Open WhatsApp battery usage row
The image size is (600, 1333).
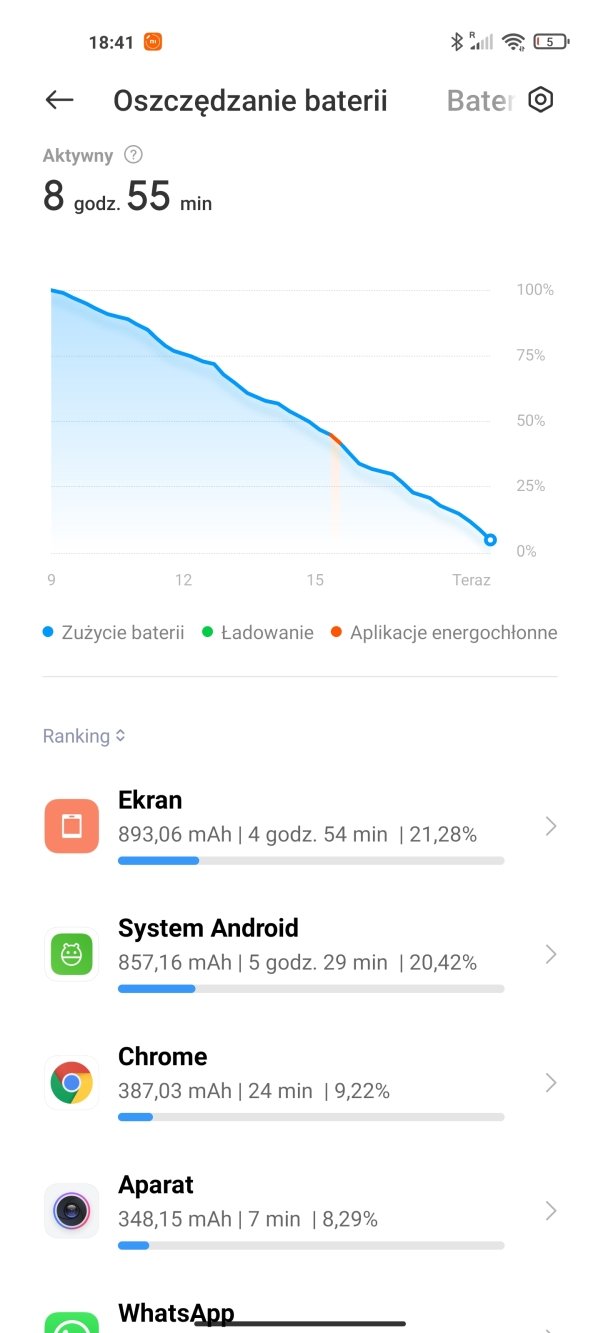pyautogui.click(x=300, y=1314)
